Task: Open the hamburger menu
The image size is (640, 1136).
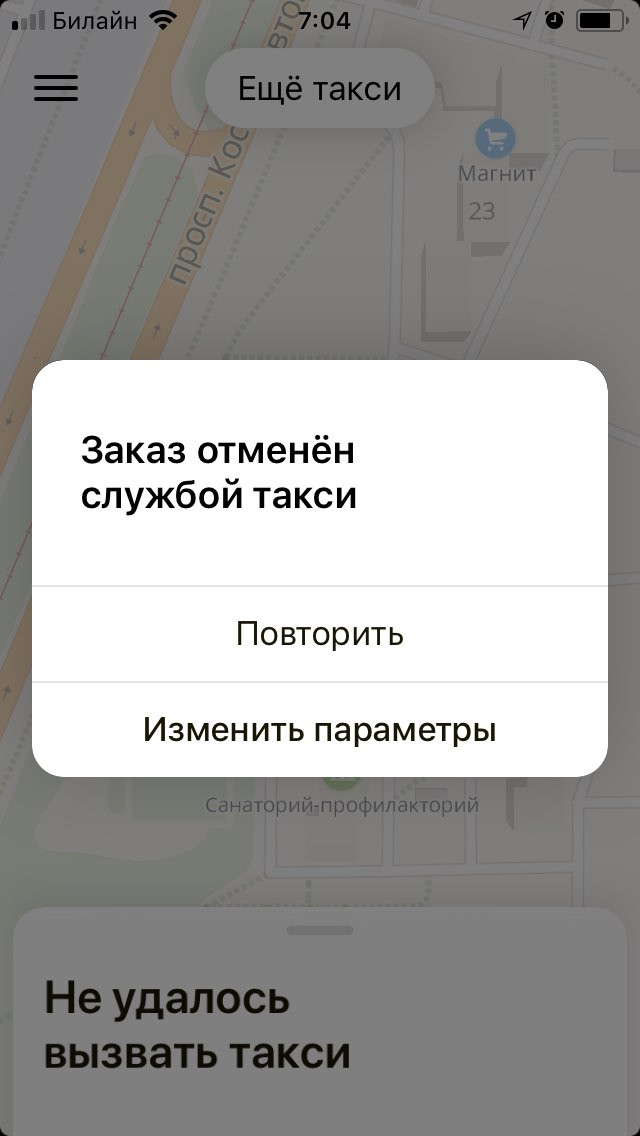Action: click(56, 88)
